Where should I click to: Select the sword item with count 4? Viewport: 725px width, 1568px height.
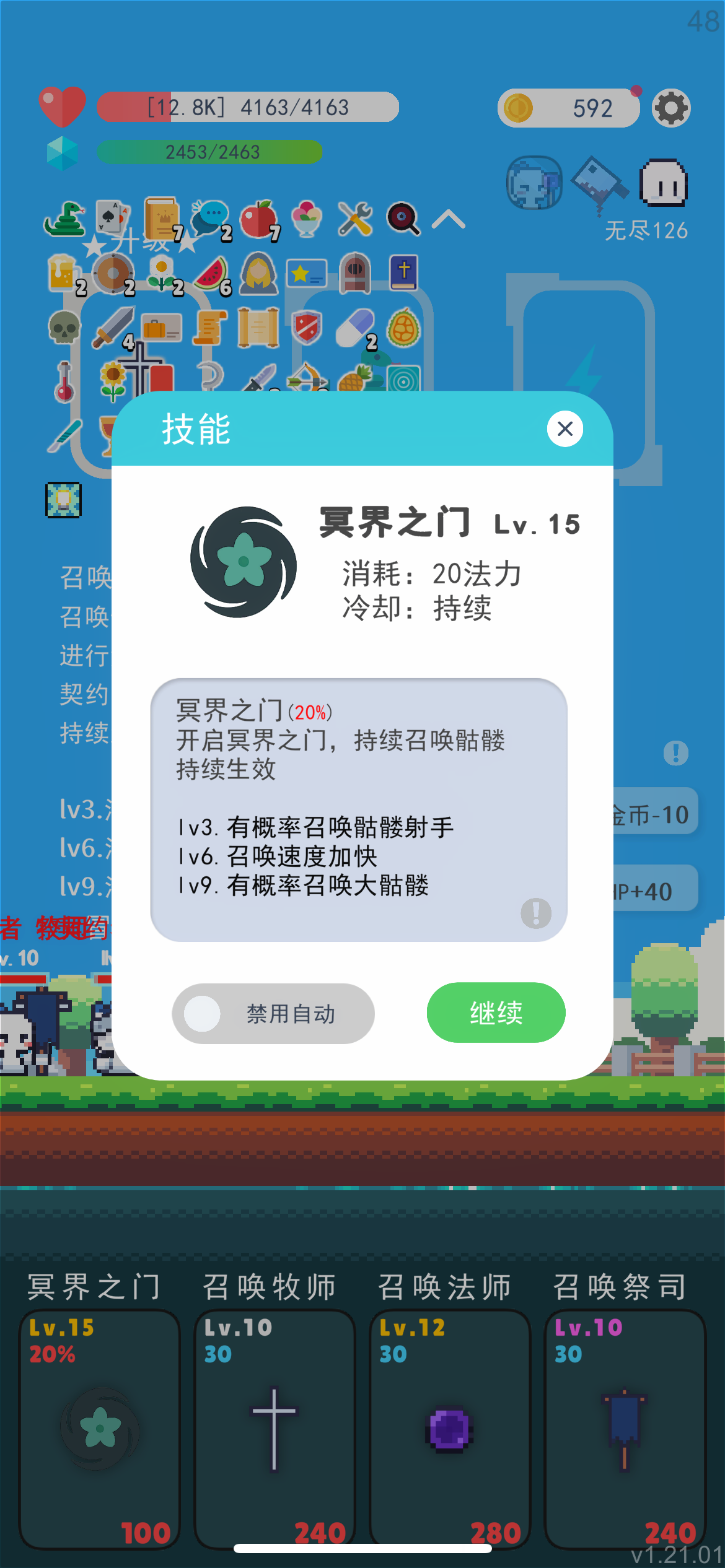(x=113, y=328)
